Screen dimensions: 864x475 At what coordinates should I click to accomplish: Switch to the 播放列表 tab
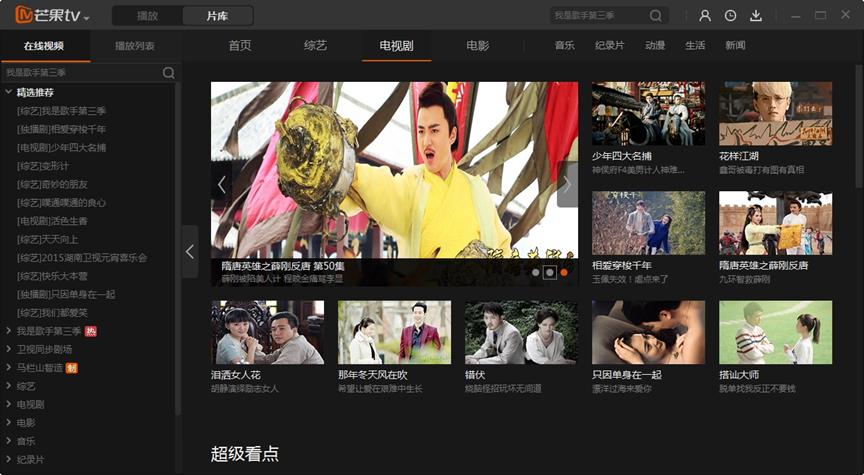pyautogui.click(x=135, y=46)
